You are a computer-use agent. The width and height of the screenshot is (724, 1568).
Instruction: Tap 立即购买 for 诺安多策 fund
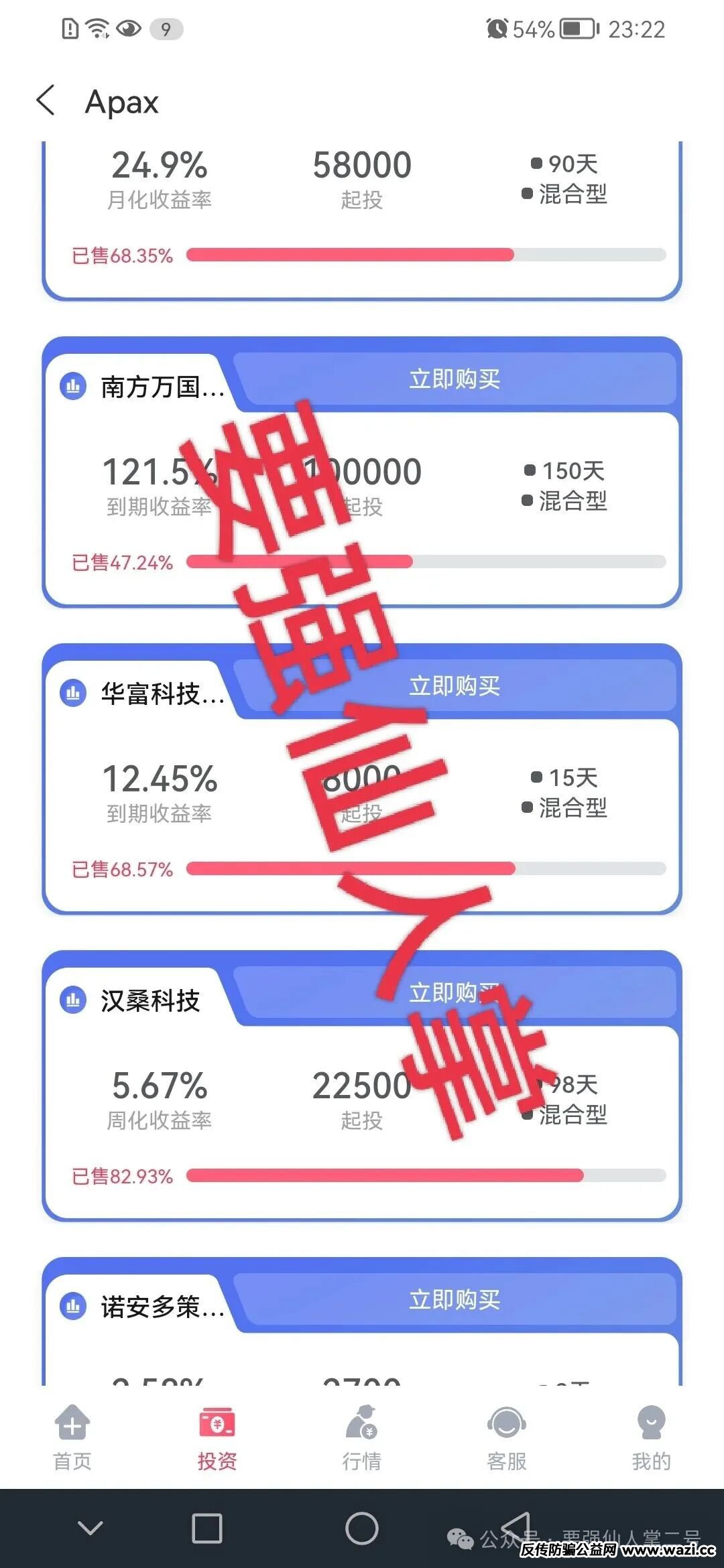pos(455,1299)
